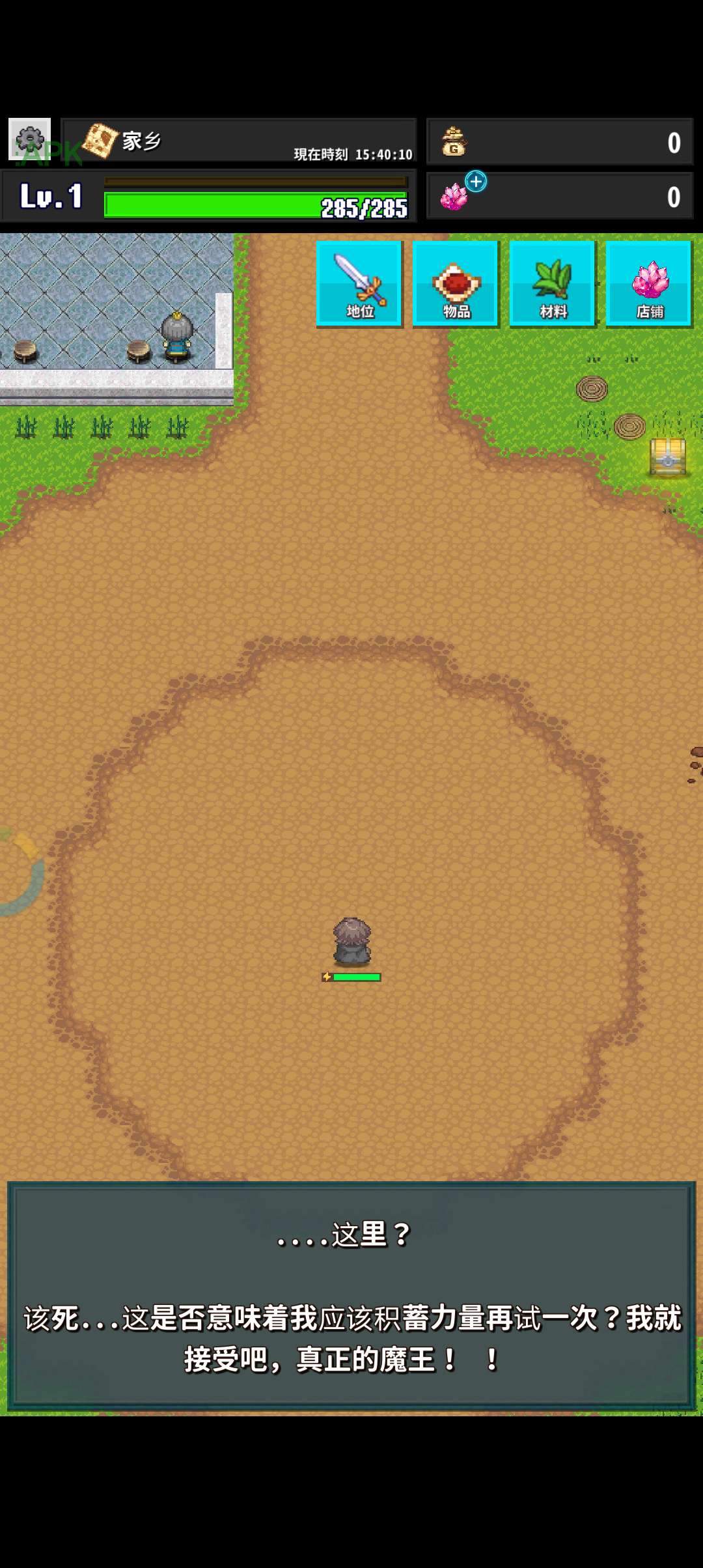The width and height of the screenshot is (703, 1568).
Task: Open the settings gear icon
Action: [x=29, y=139]
